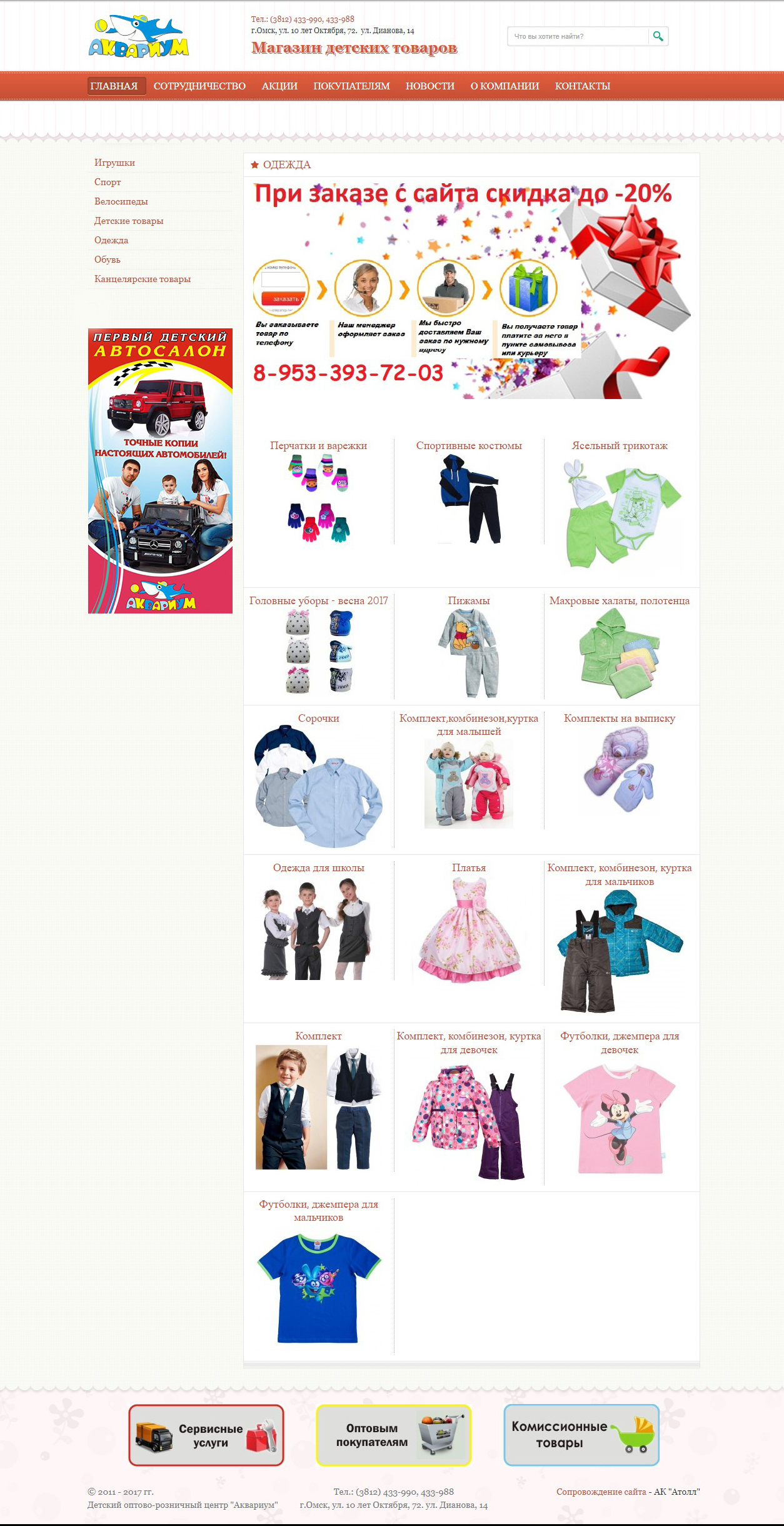784x1526 pixels.
Task: Open the АКЦИИ section
Action: click(x=279, y=86)
